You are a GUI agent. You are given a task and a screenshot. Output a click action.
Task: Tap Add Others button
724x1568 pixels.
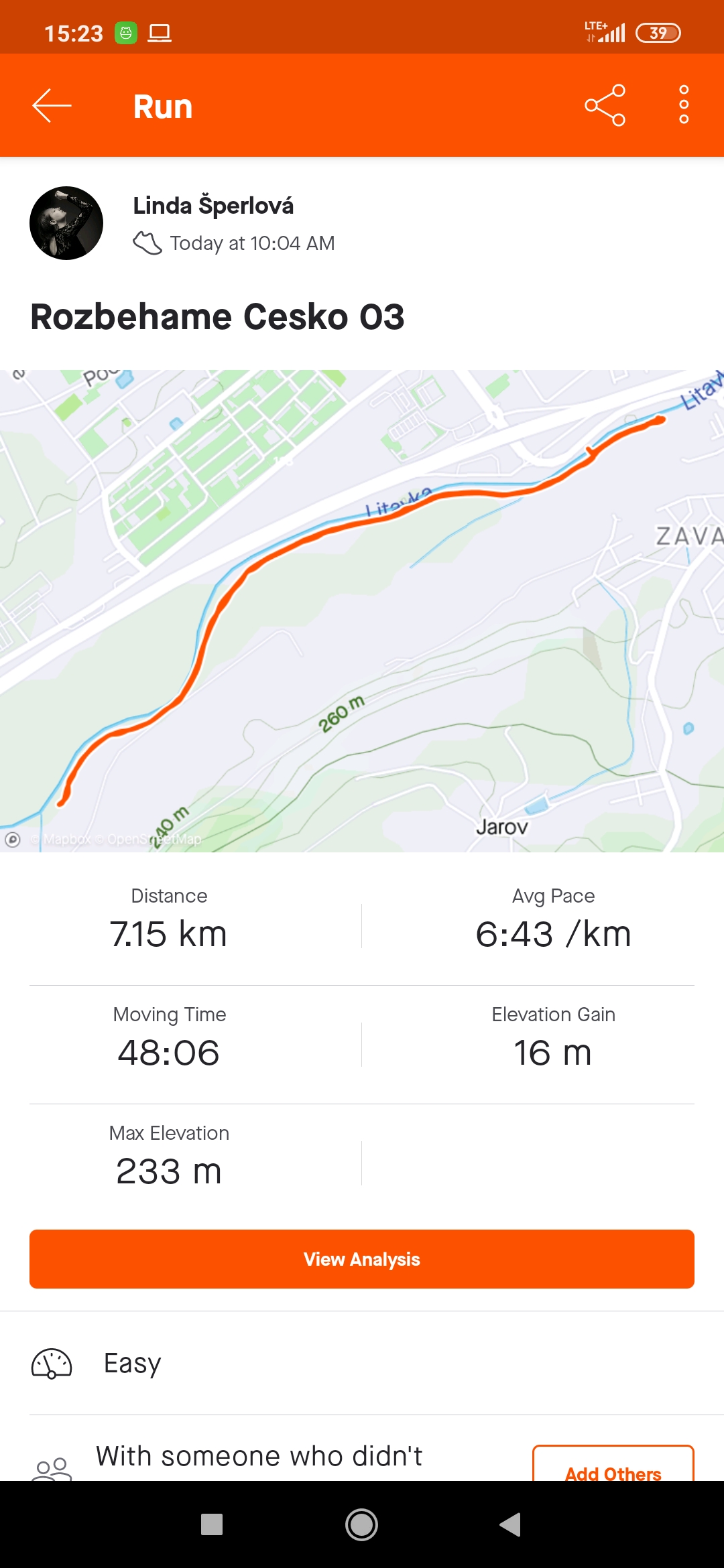pos(613,1465)
